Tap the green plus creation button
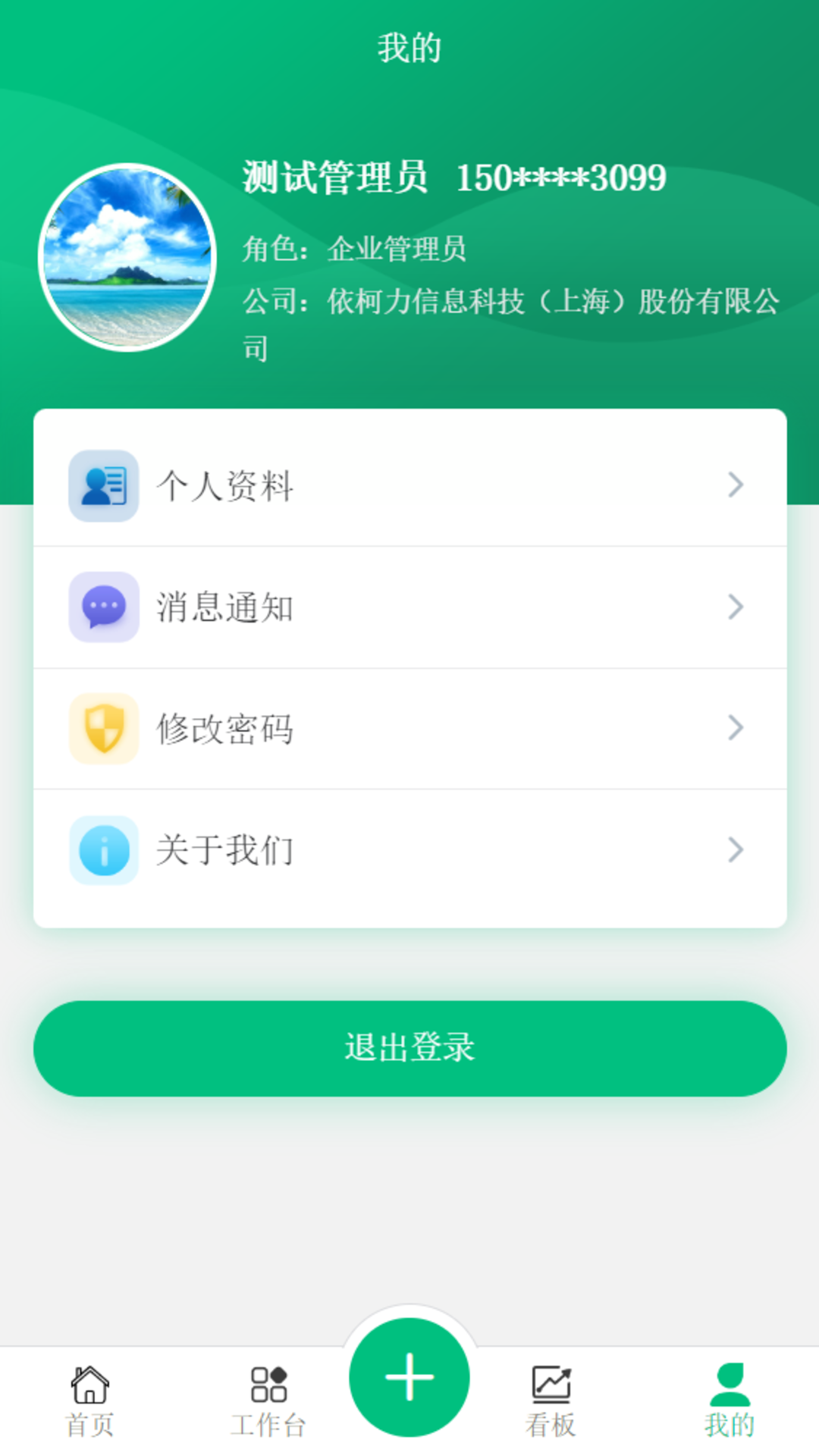The width and height of the screenshot is (819, 1456). (409, 1378)
